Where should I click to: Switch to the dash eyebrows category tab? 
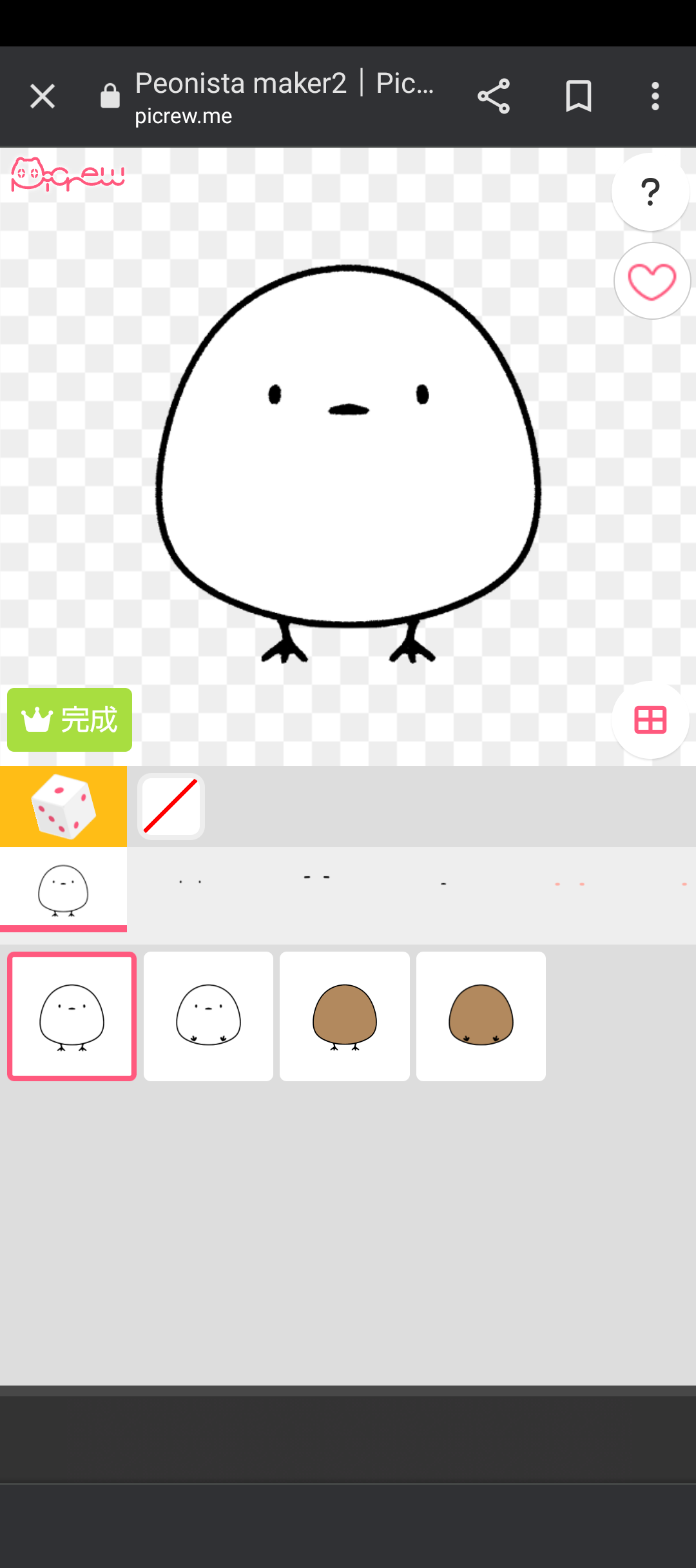coord(317,889)
